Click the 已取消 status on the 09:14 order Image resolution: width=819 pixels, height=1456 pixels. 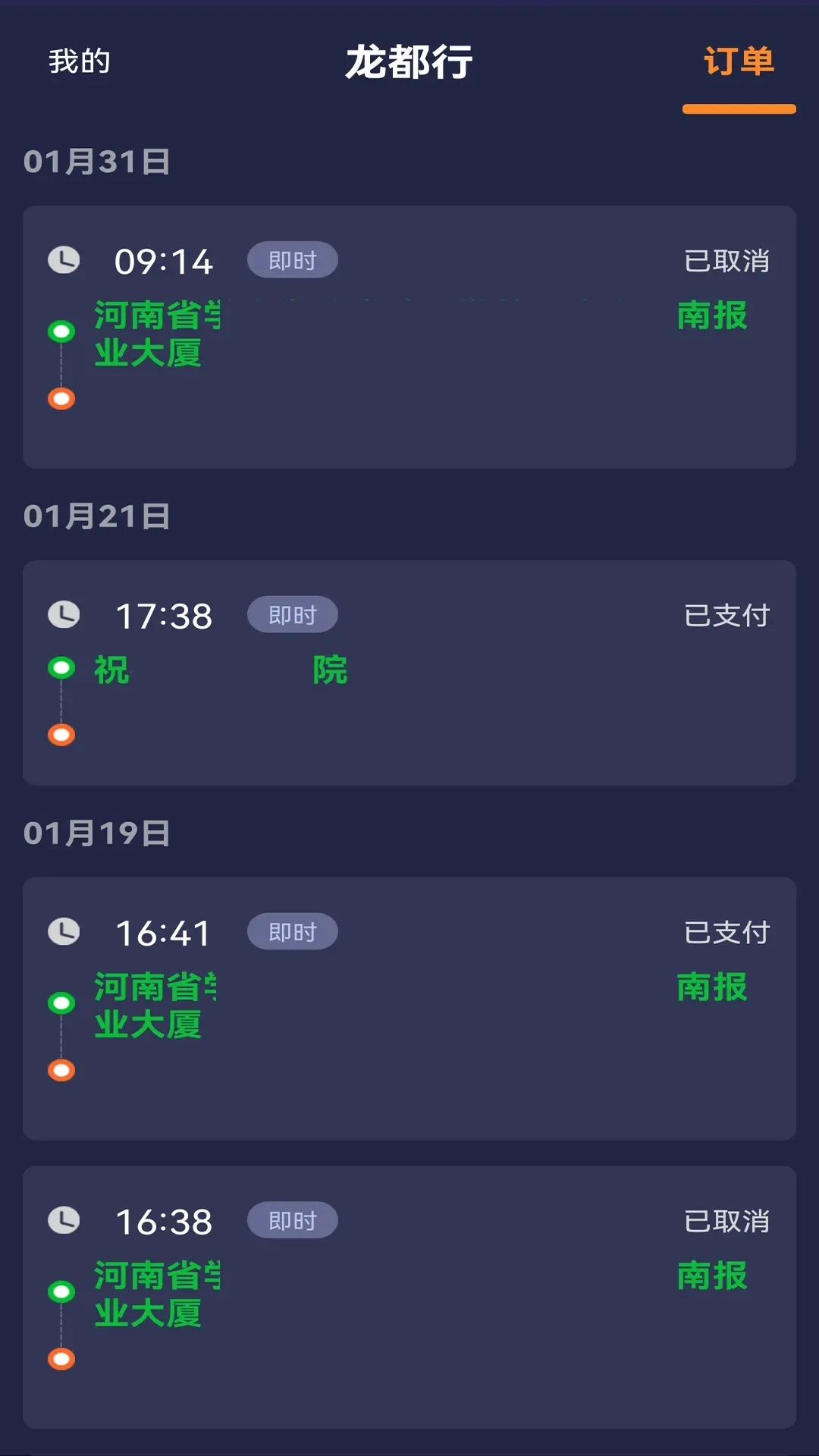[x=726, y=260]
